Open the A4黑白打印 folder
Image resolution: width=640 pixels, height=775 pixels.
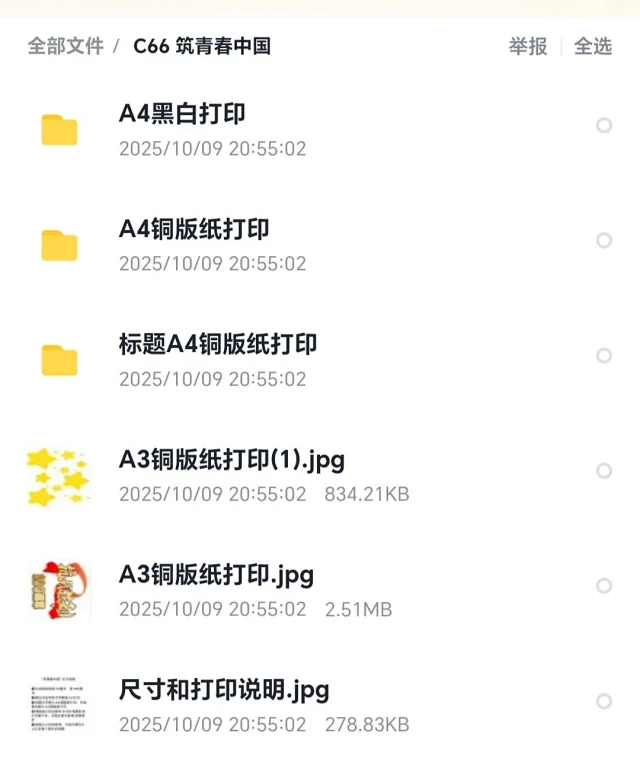pos(182,114)
